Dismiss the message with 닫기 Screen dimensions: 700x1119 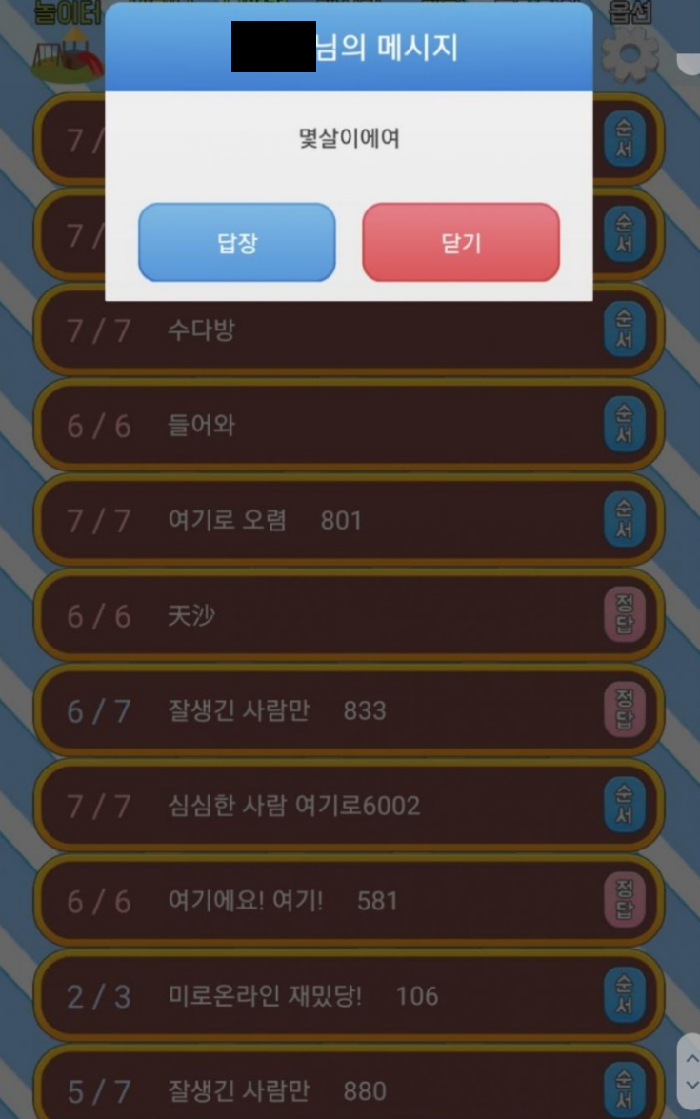461,243
